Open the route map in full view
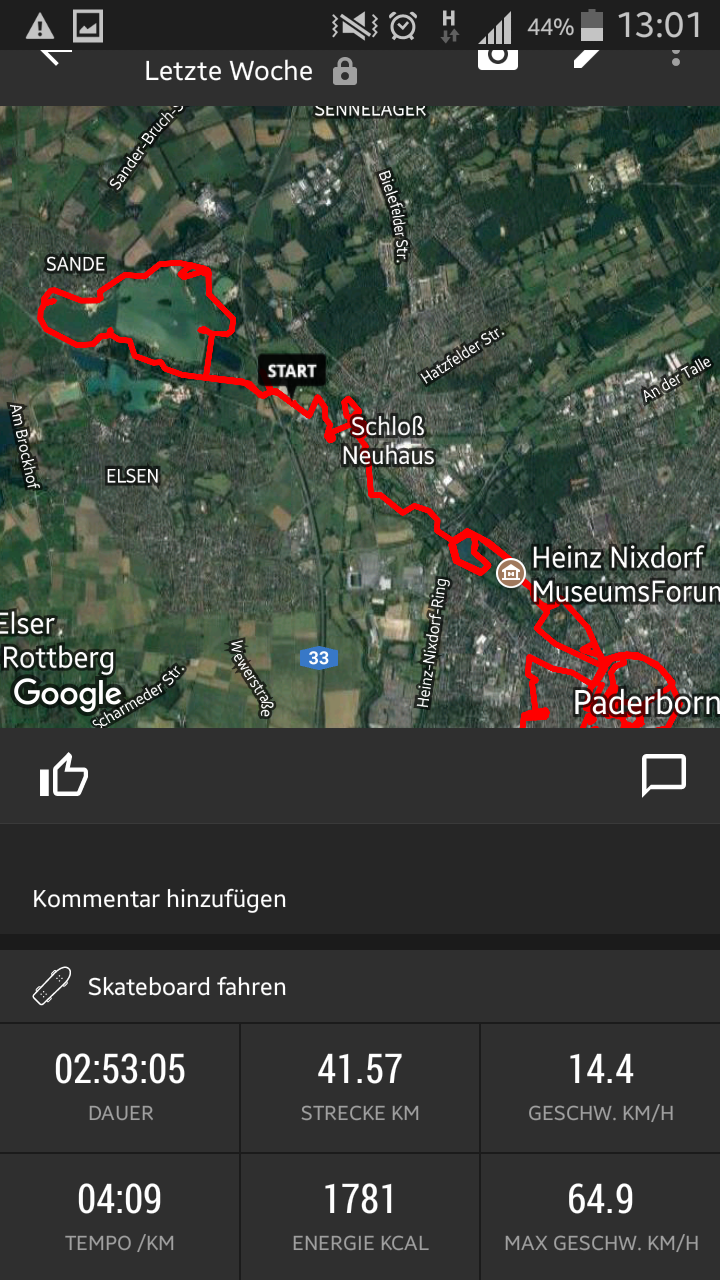Viewport: 720px width, 1280px height. click(x=360, y=417)
